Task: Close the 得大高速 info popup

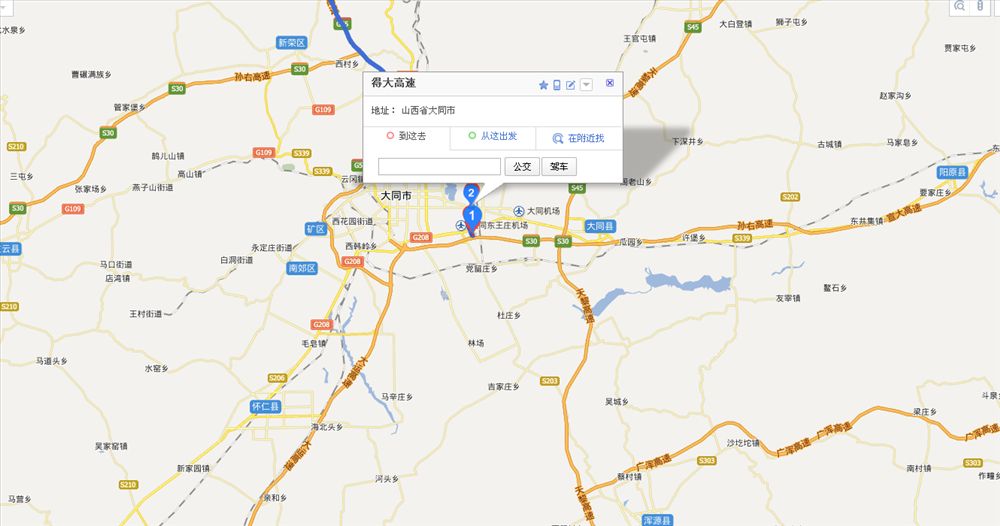Action: 610,84
